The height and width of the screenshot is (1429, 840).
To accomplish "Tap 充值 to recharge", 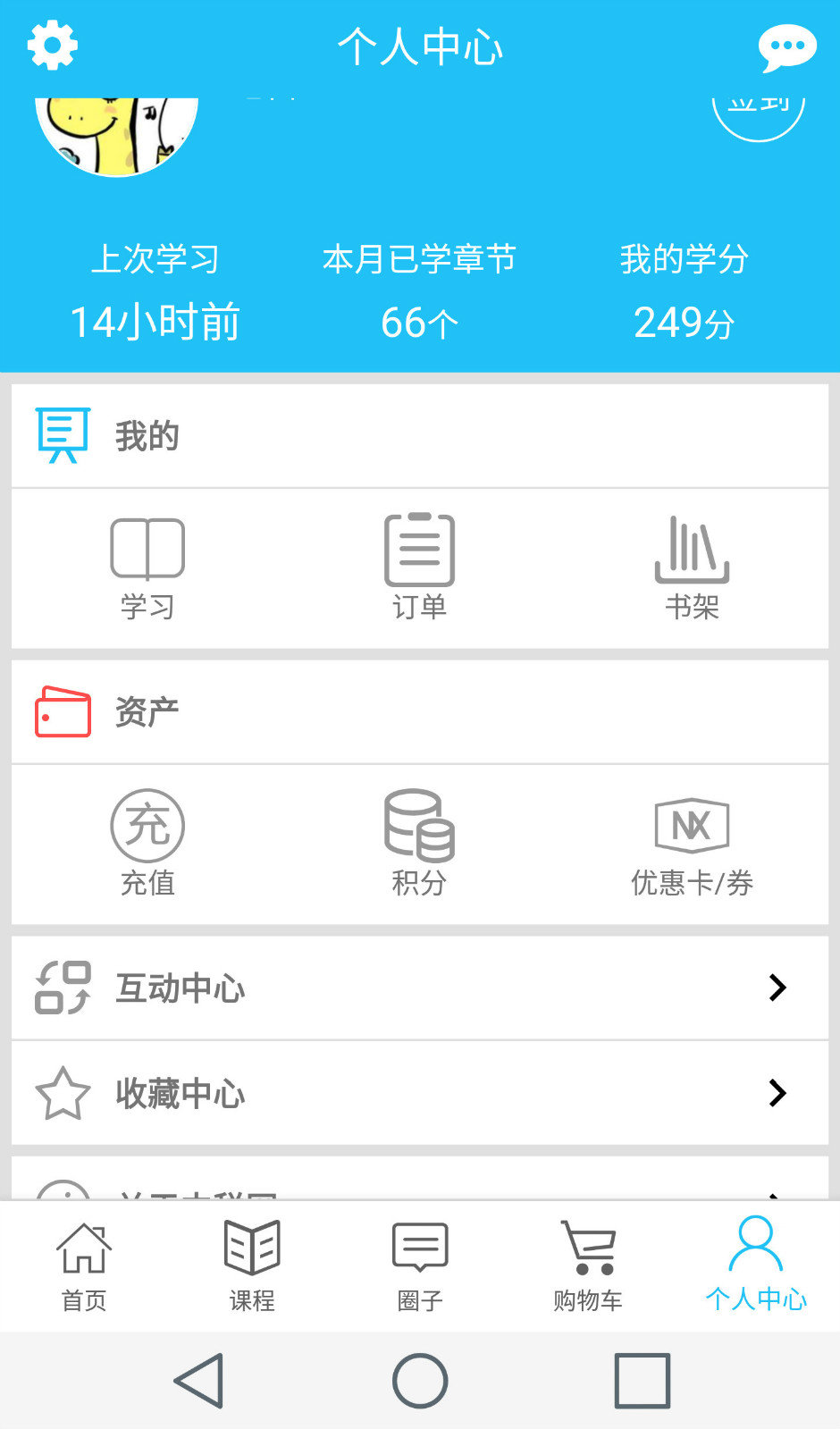I will (x=147, y=844).
